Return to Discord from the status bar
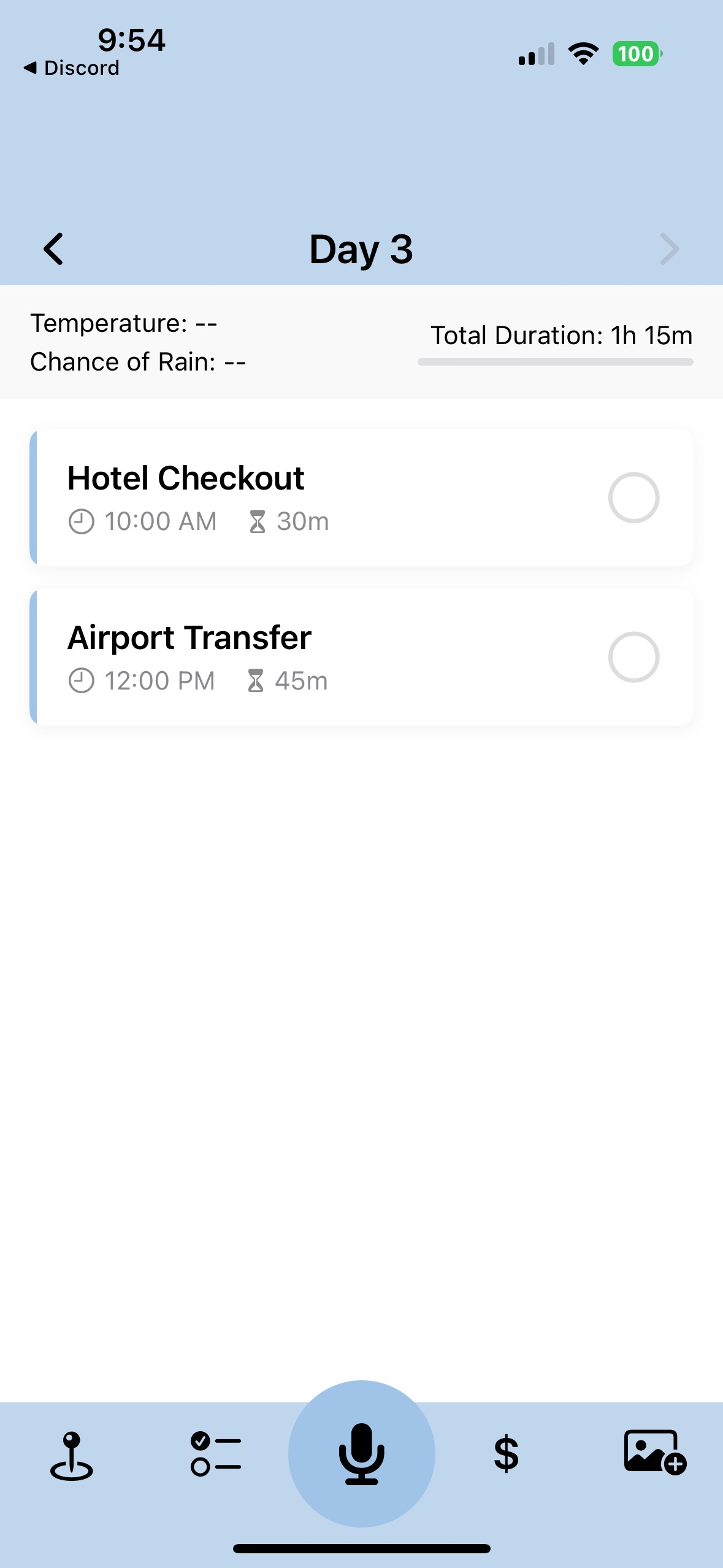Screen dimensions: 723x1568 (x=72, y=67)
